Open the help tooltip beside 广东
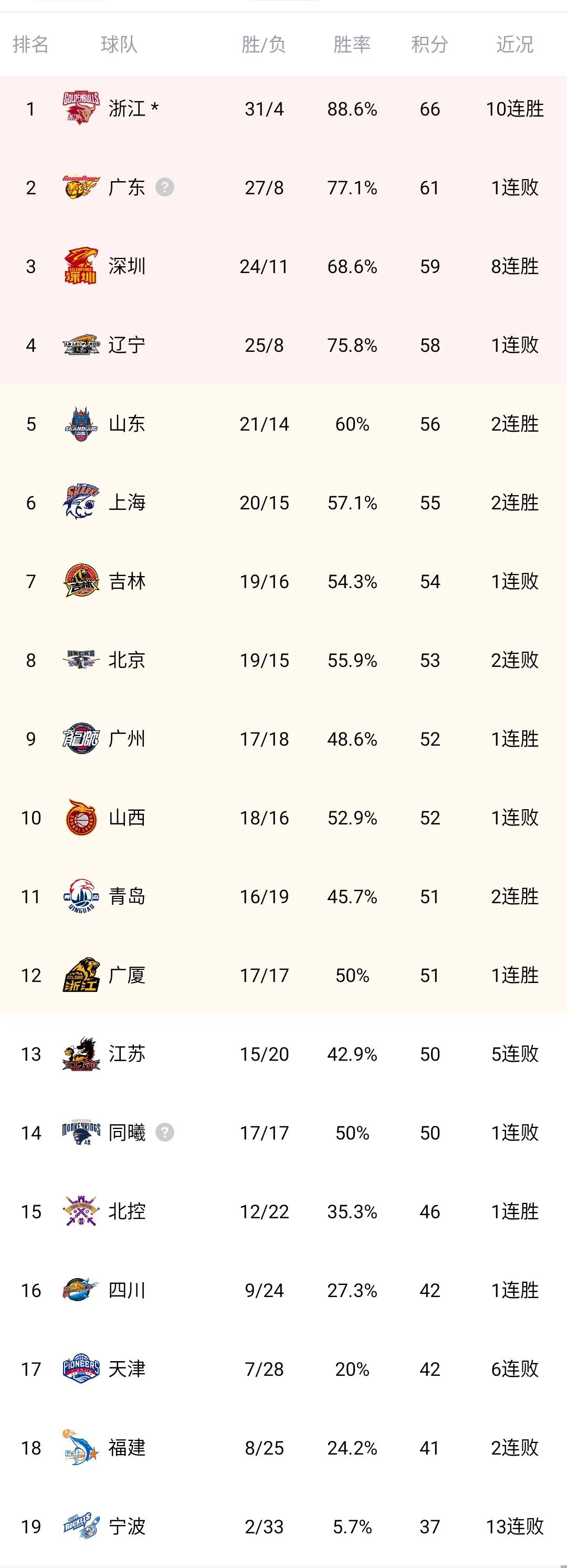567x1568 pixels. coord(165,187)
